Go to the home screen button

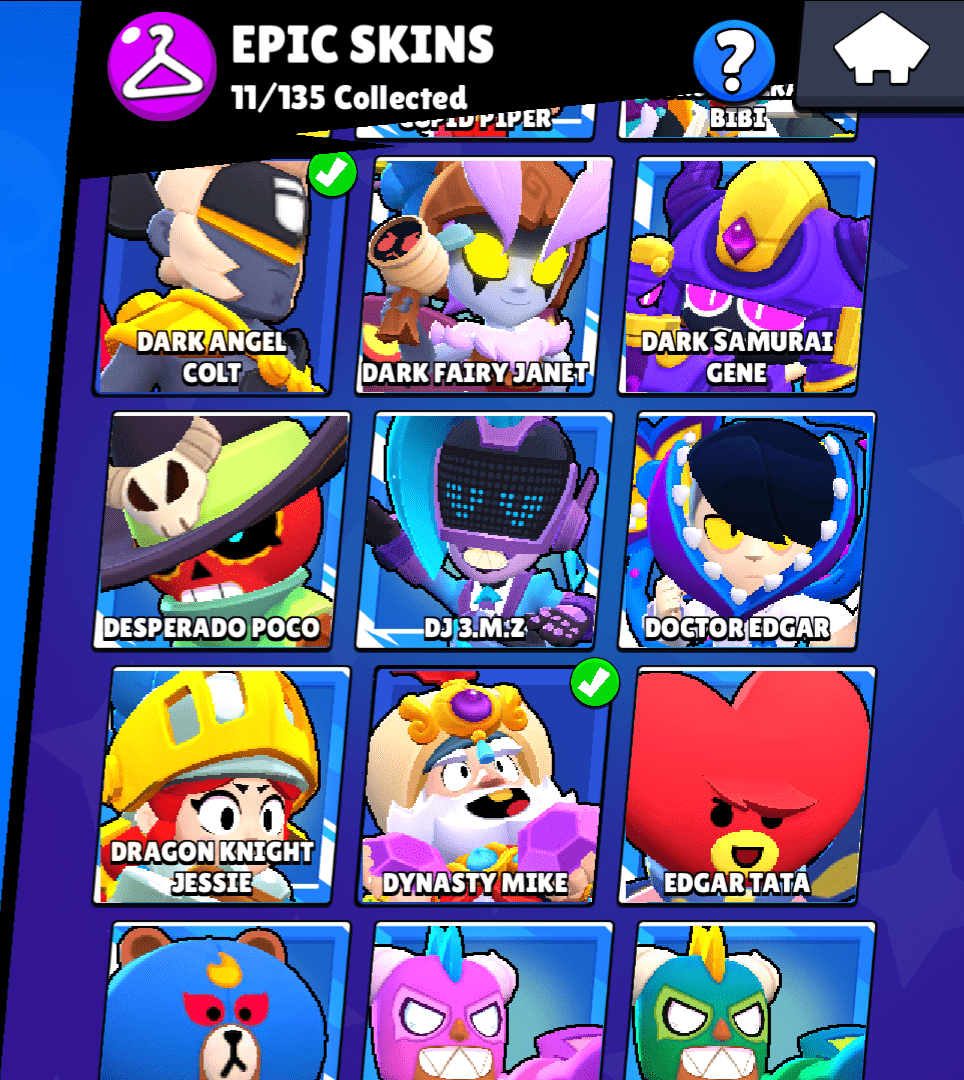[881, 52]
